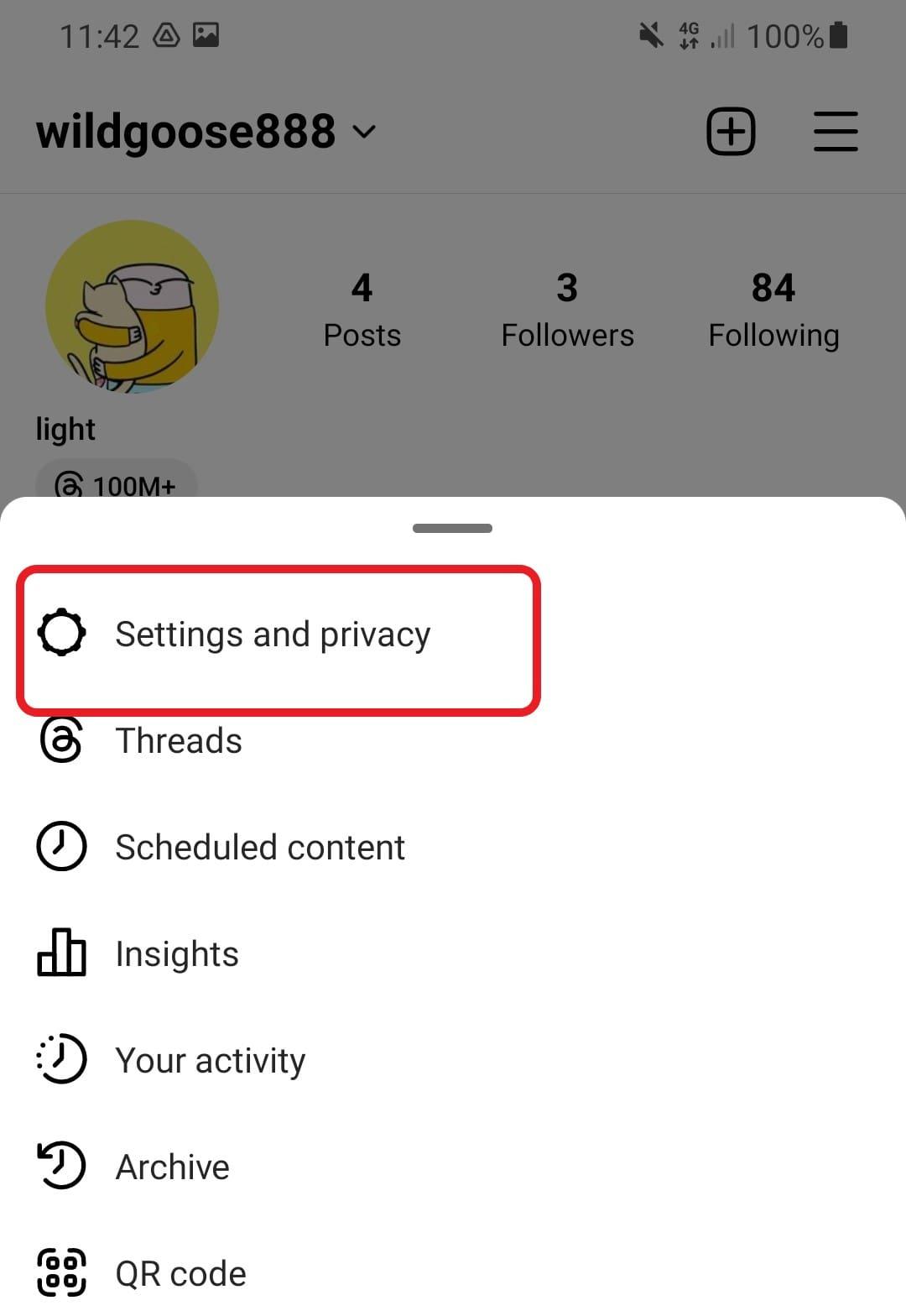Viewport: 906px width, 1316px height.
Task: Open the Threads 100M+ badge
Action: [116, 483]
